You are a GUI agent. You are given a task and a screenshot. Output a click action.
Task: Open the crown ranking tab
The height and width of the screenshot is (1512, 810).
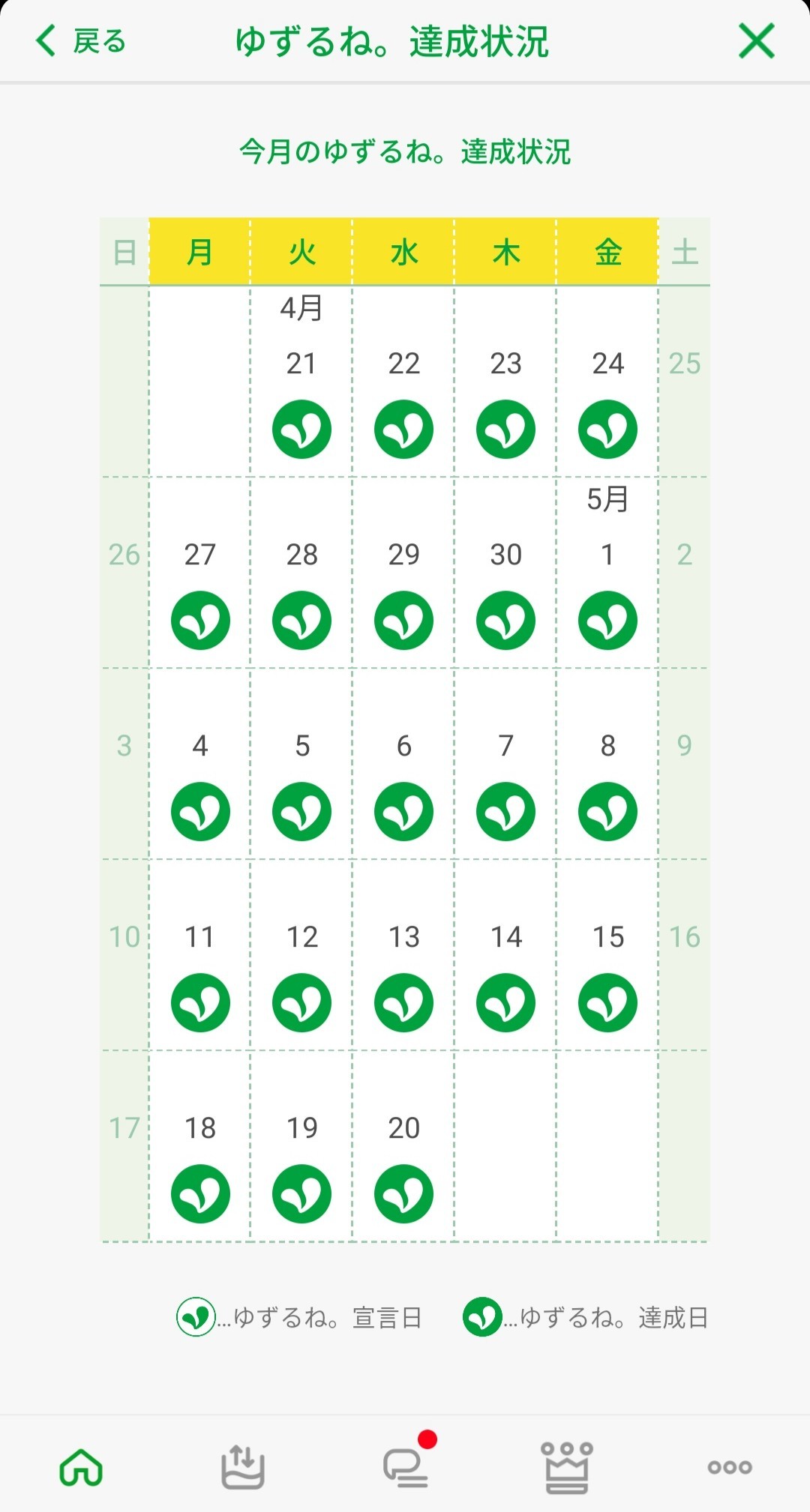pyautogui.click(x=567, y=1467)
